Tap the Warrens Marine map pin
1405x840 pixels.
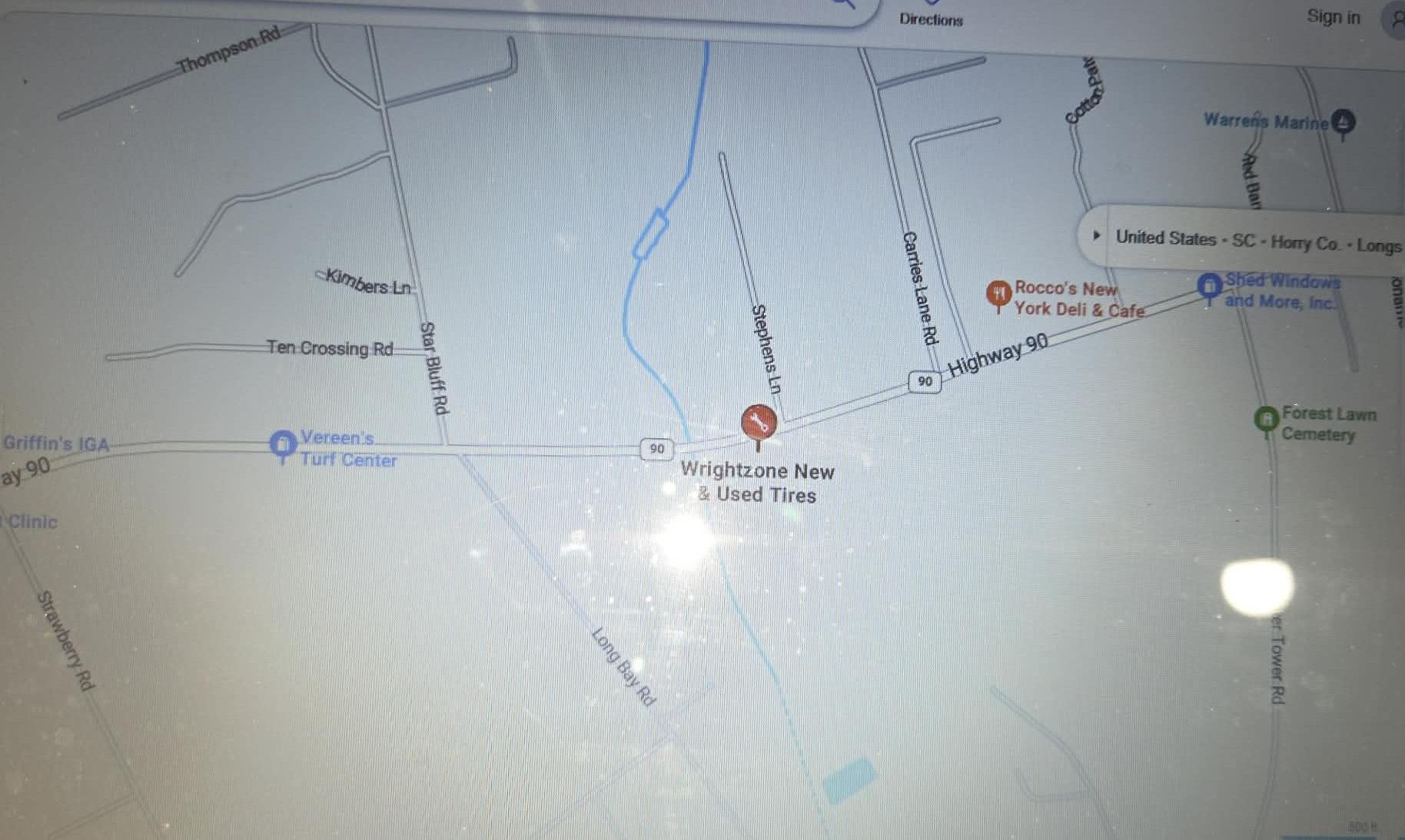coord(1342,122)
